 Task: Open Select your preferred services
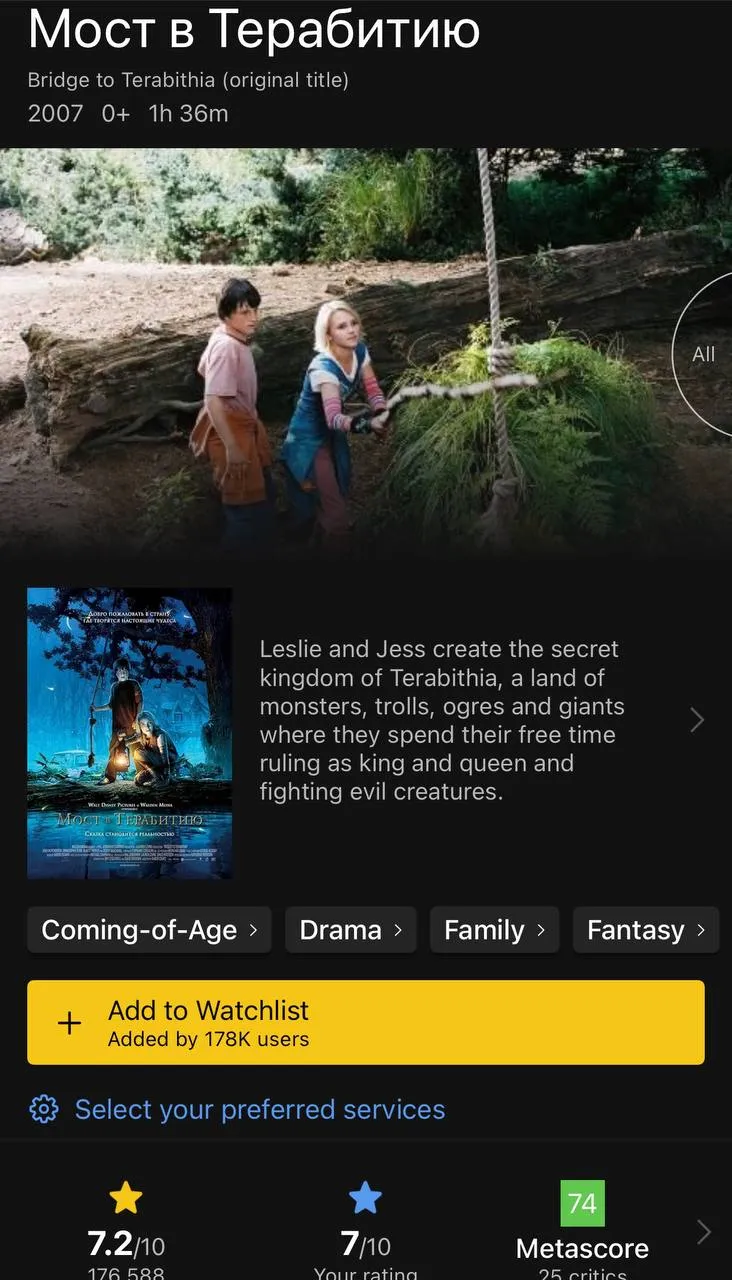(x=237, y=1109)
